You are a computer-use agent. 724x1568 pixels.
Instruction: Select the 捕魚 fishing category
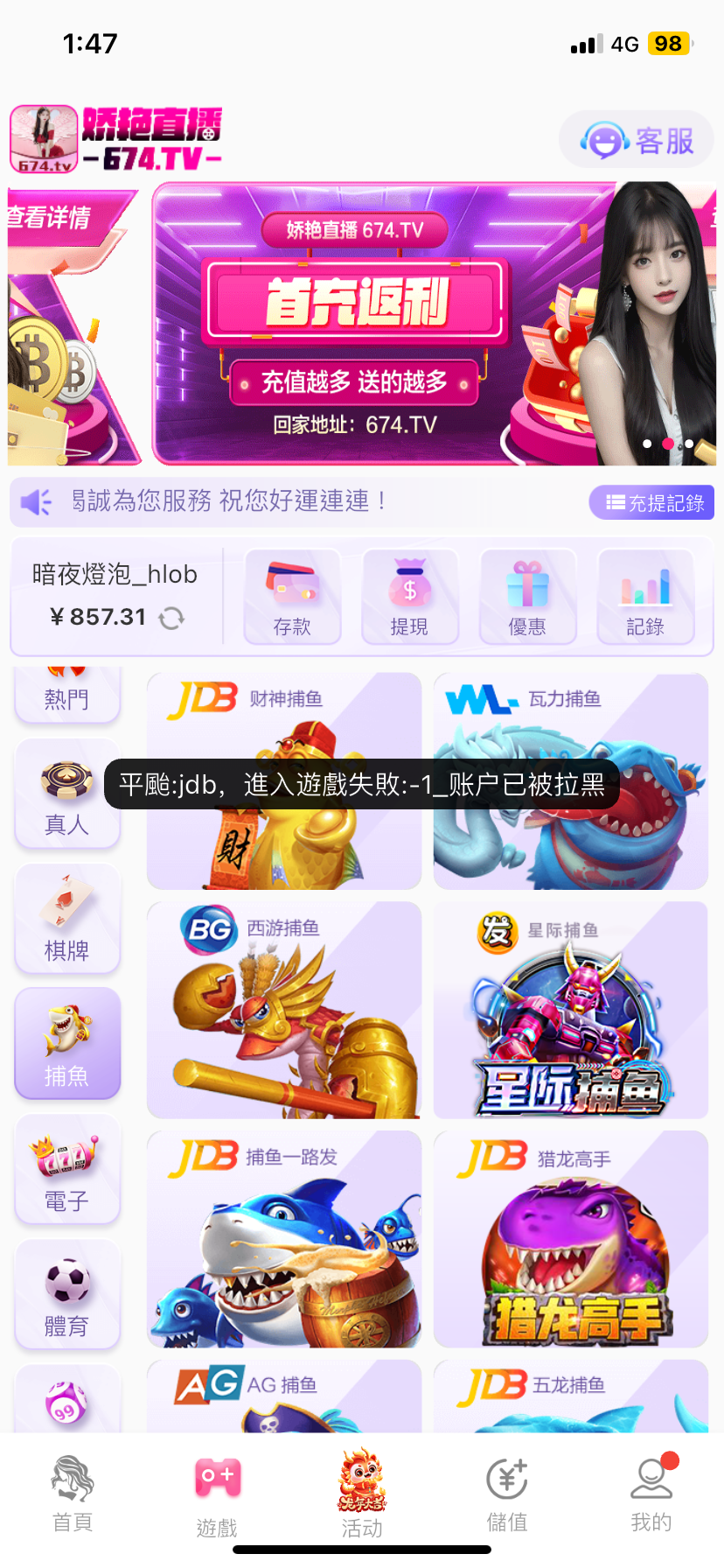[66, 1044]
